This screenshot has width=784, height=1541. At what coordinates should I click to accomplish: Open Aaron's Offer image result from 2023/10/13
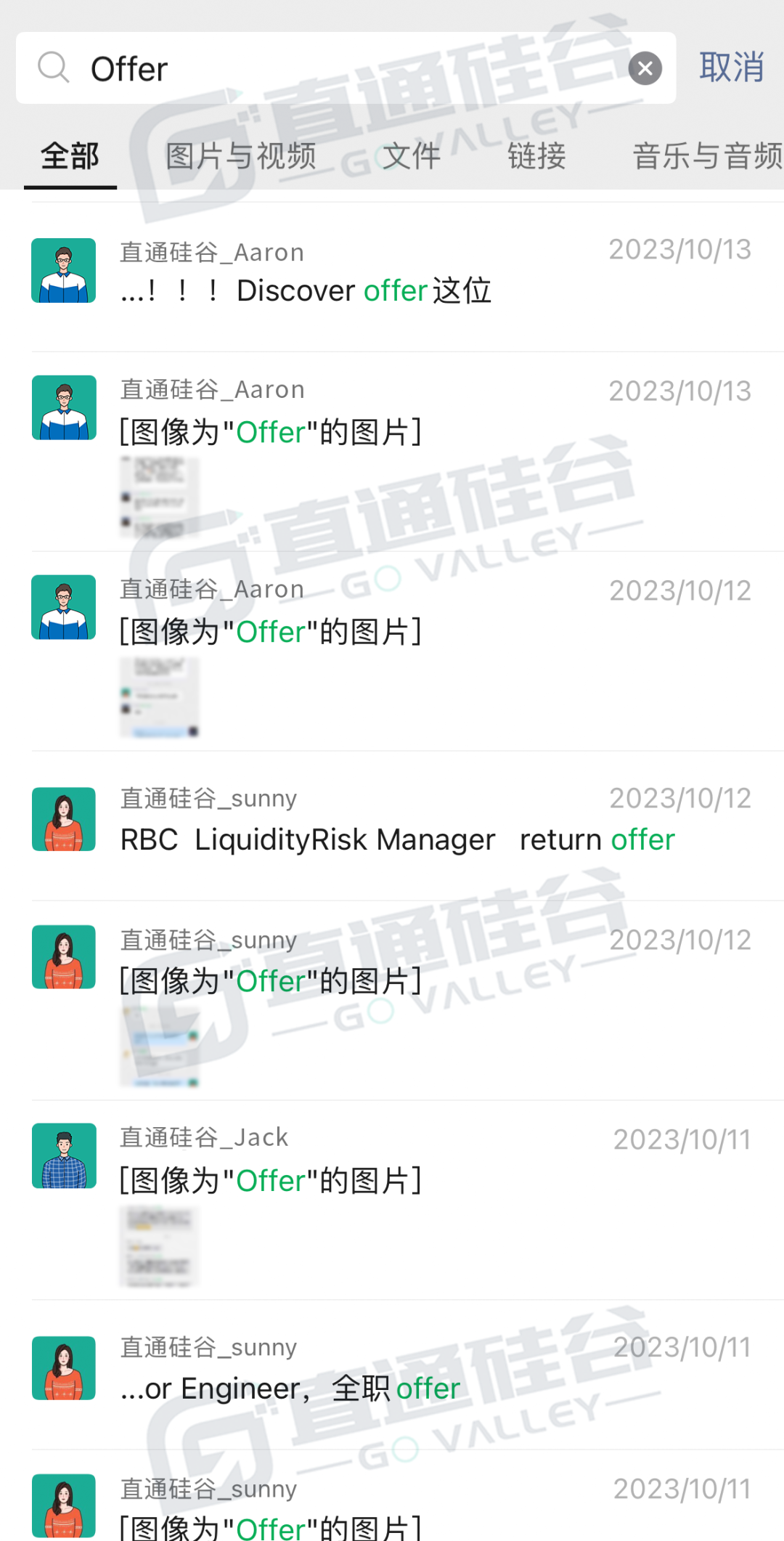(392, 452)
